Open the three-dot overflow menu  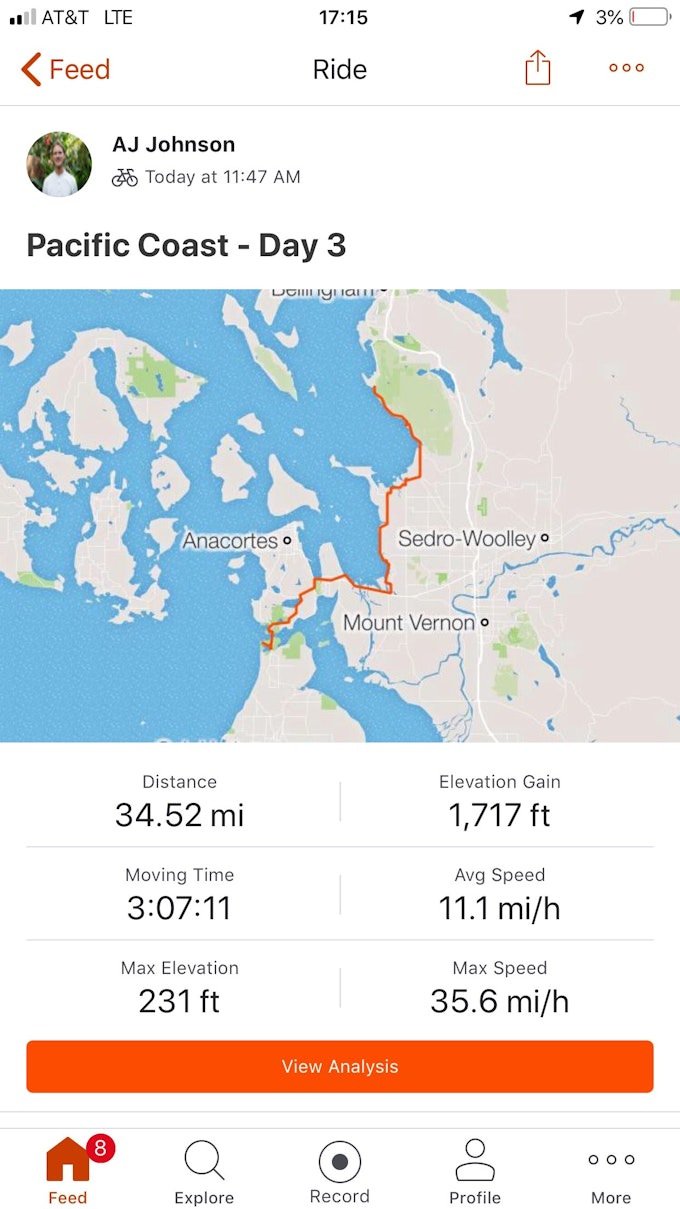click(626, 68)
